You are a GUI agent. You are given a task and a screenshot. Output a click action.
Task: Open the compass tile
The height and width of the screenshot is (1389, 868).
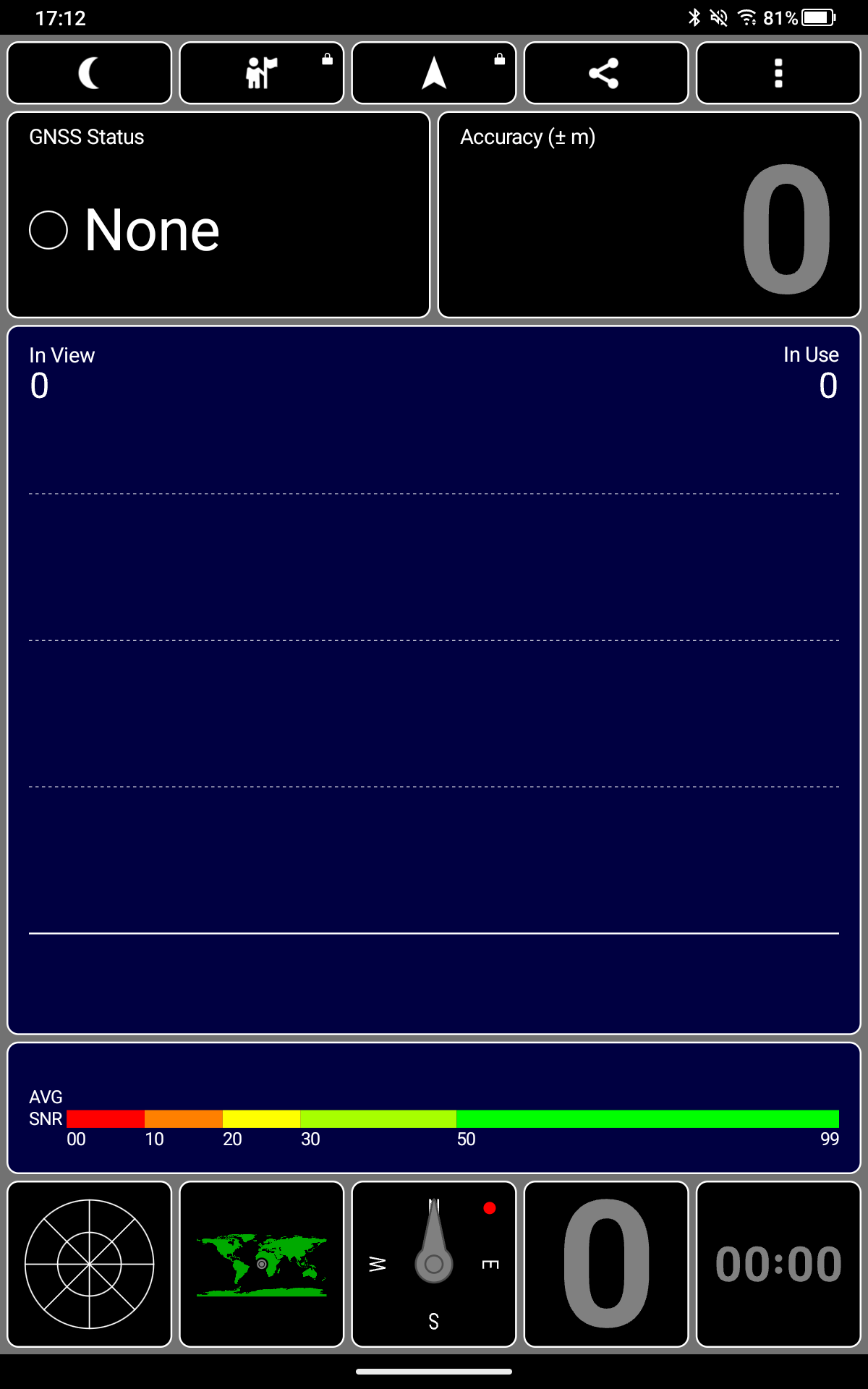point(434,1264)
